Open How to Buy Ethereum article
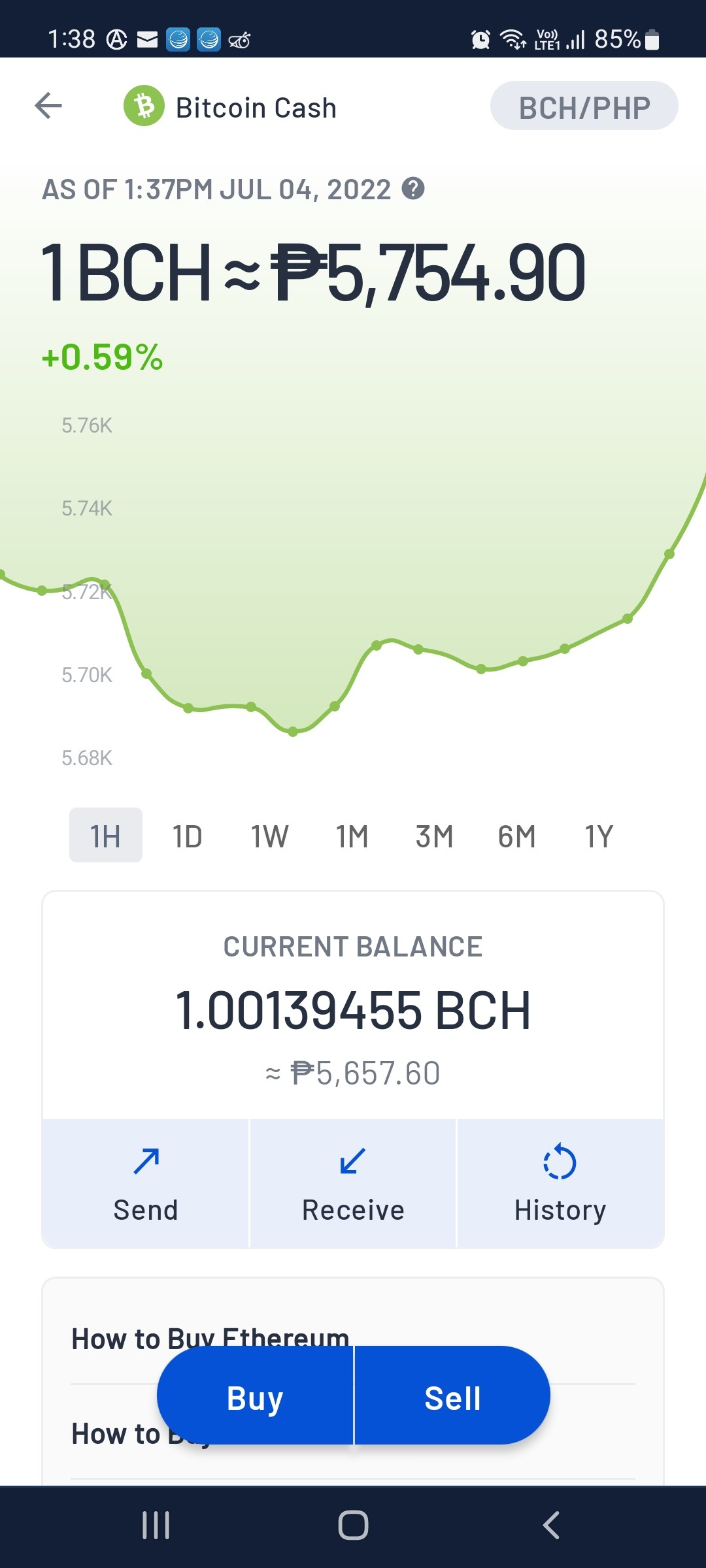 pos(210,1338)
